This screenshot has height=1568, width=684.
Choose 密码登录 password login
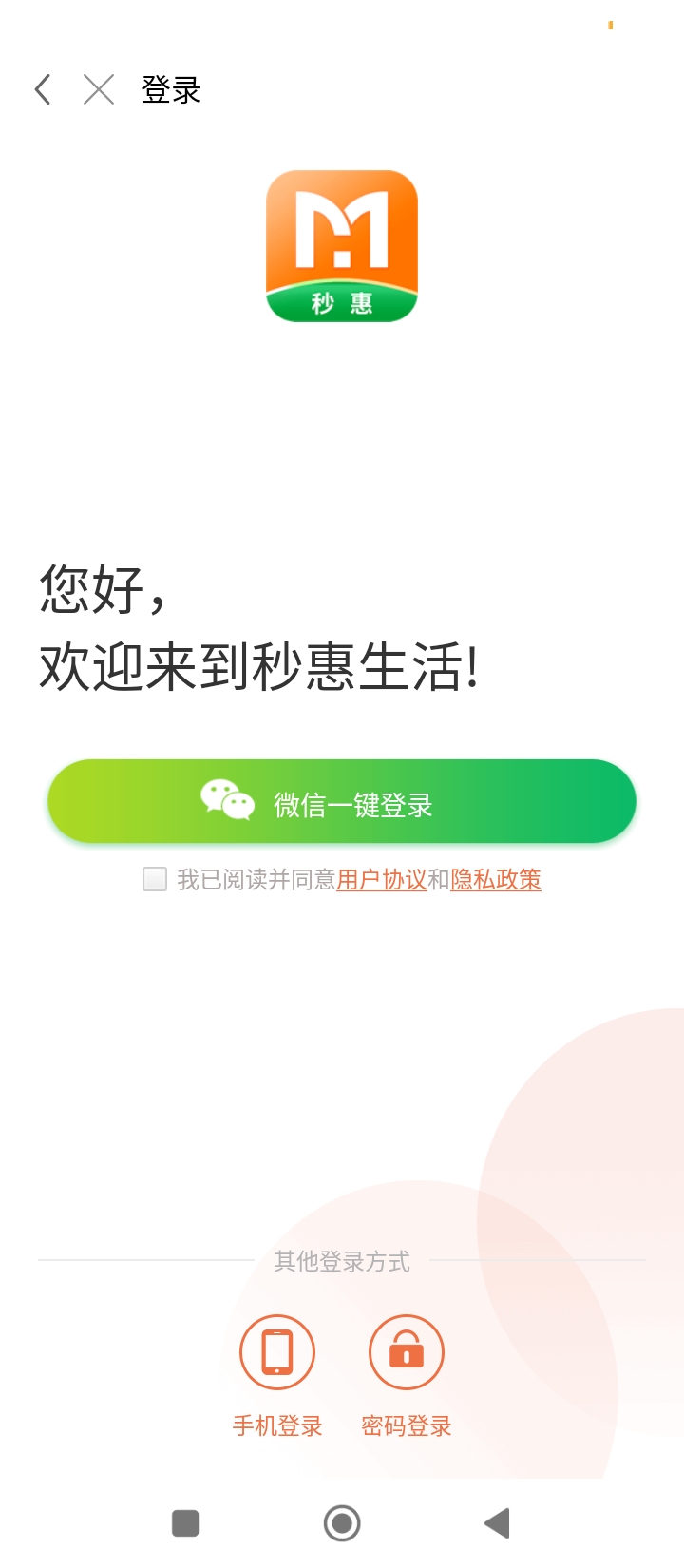pyautogui.click(x=407, y=1352)
